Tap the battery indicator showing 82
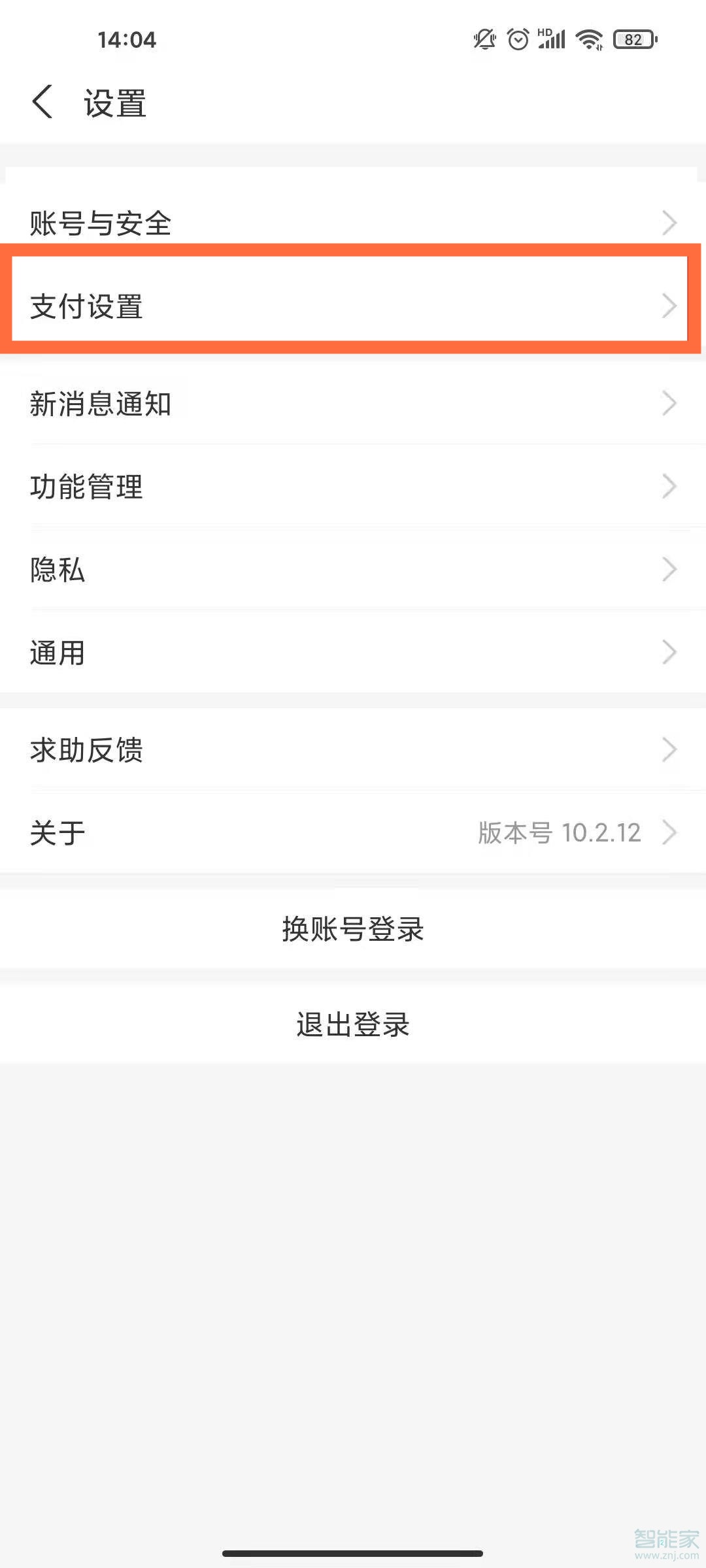This screenshot has width=706, height=1568. [x=632, y=39]
